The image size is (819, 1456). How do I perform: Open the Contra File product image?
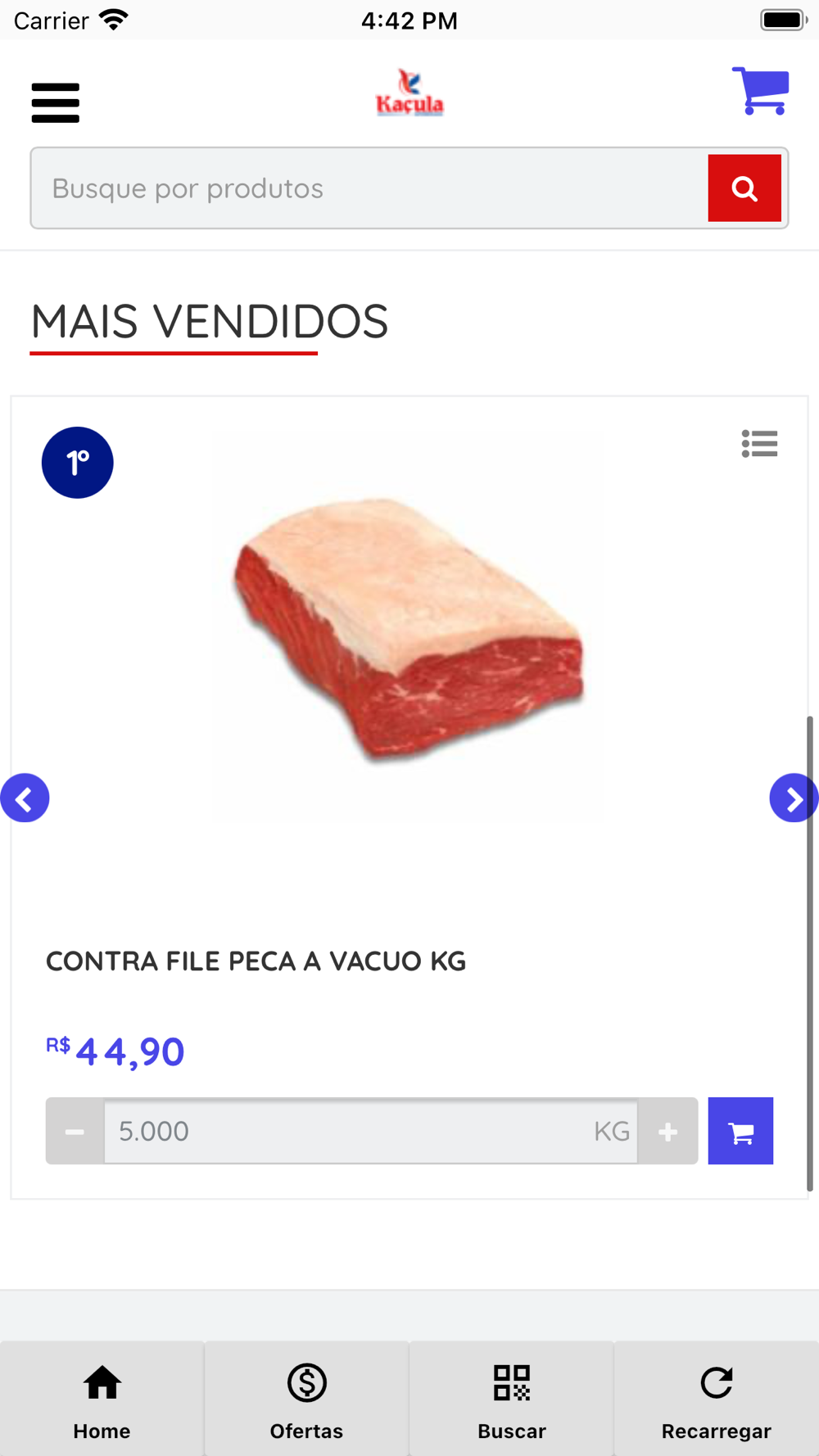(408, 626)
